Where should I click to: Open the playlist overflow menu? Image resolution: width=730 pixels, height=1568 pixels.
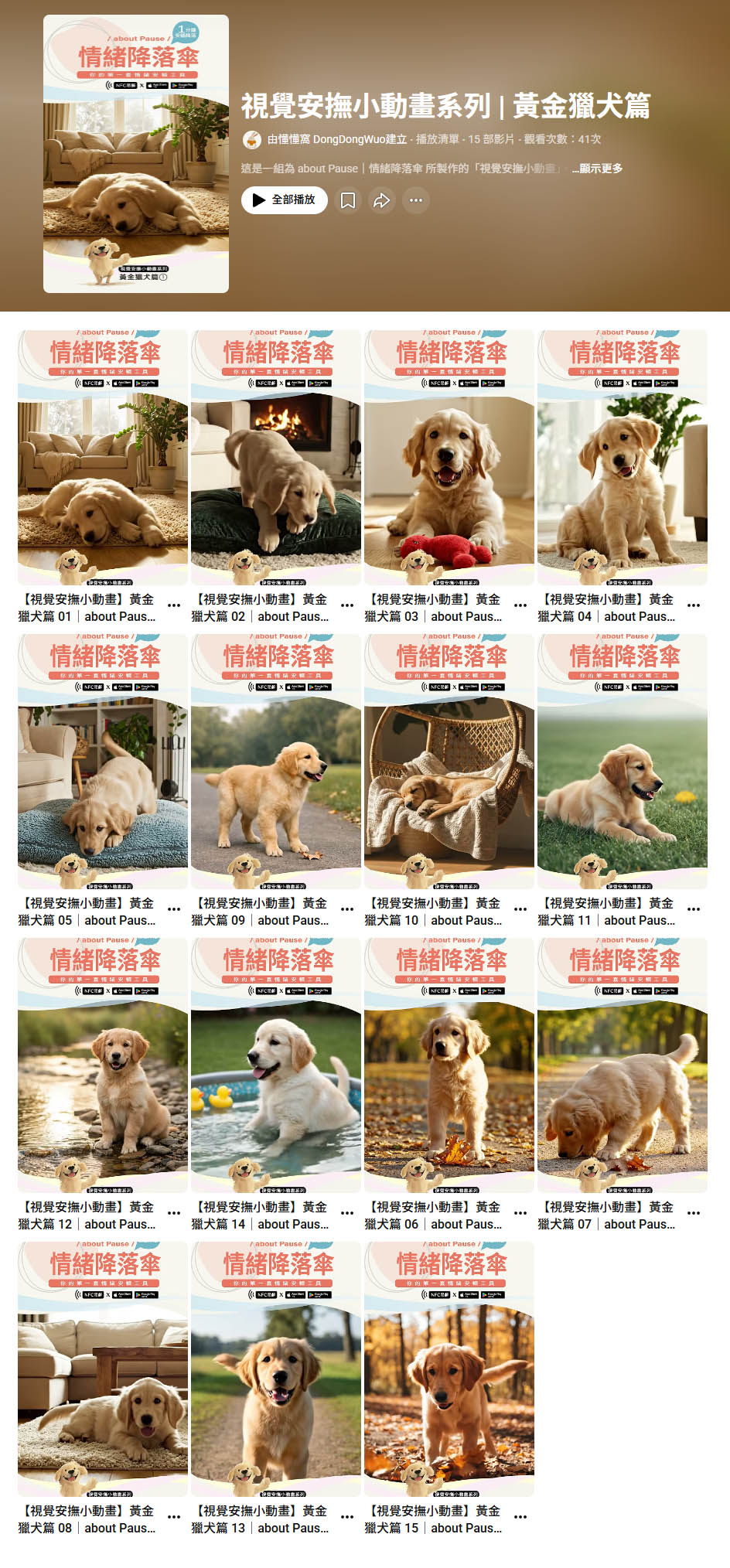(416, 200)
